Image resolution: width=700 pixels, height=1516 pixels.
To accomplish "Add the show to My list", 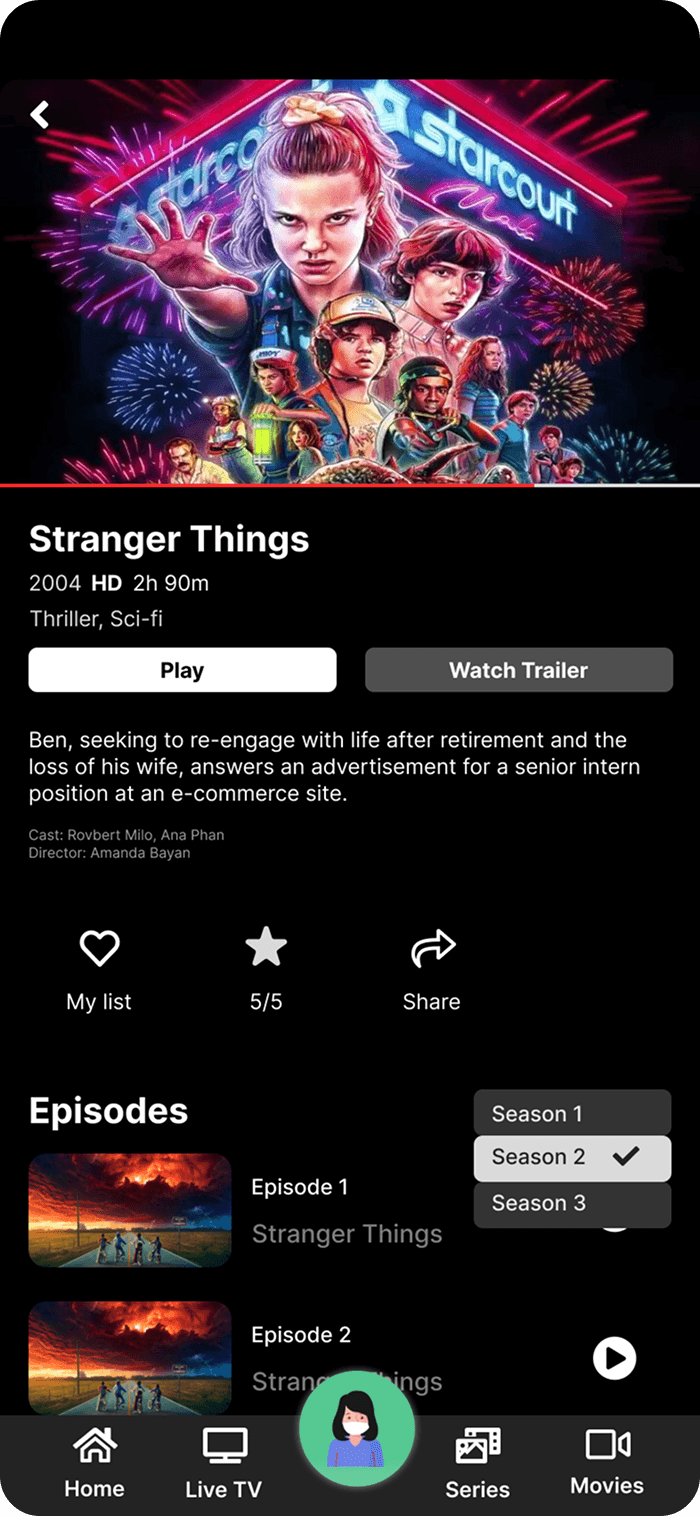I will (x=99, y=948).
